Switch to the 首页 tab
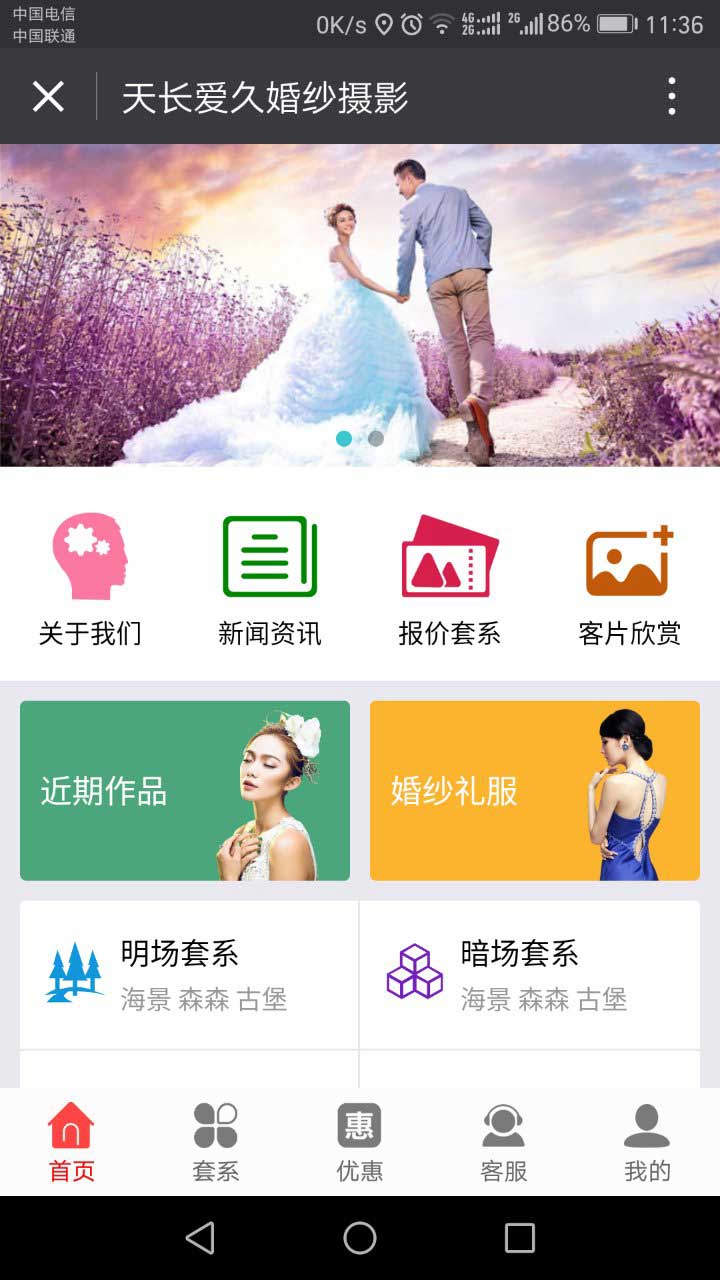Viewport: 720px width, 1280px height. (72, 1142)
